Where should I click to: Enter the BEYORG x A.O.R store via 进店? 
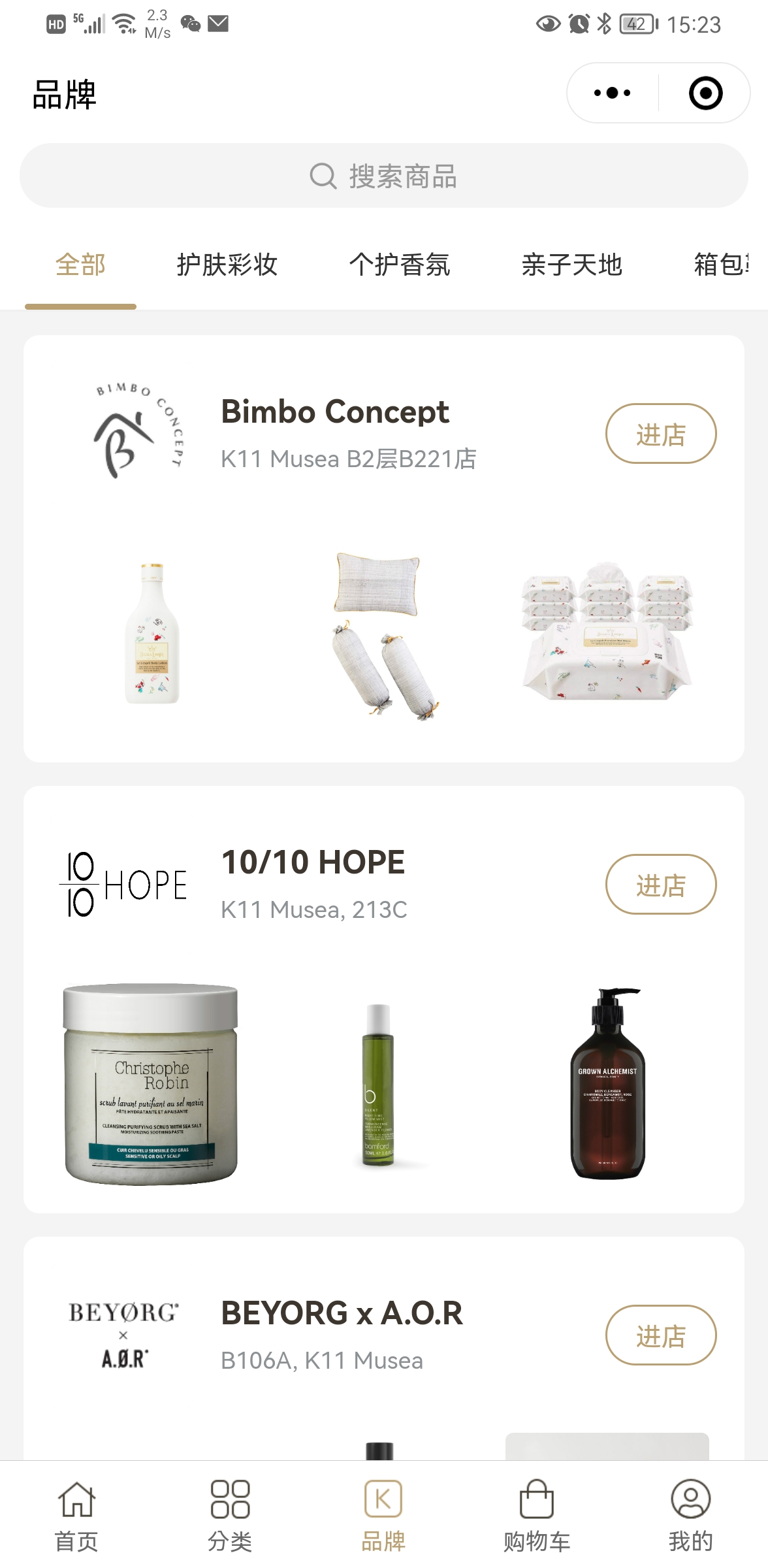point(661,1335)
